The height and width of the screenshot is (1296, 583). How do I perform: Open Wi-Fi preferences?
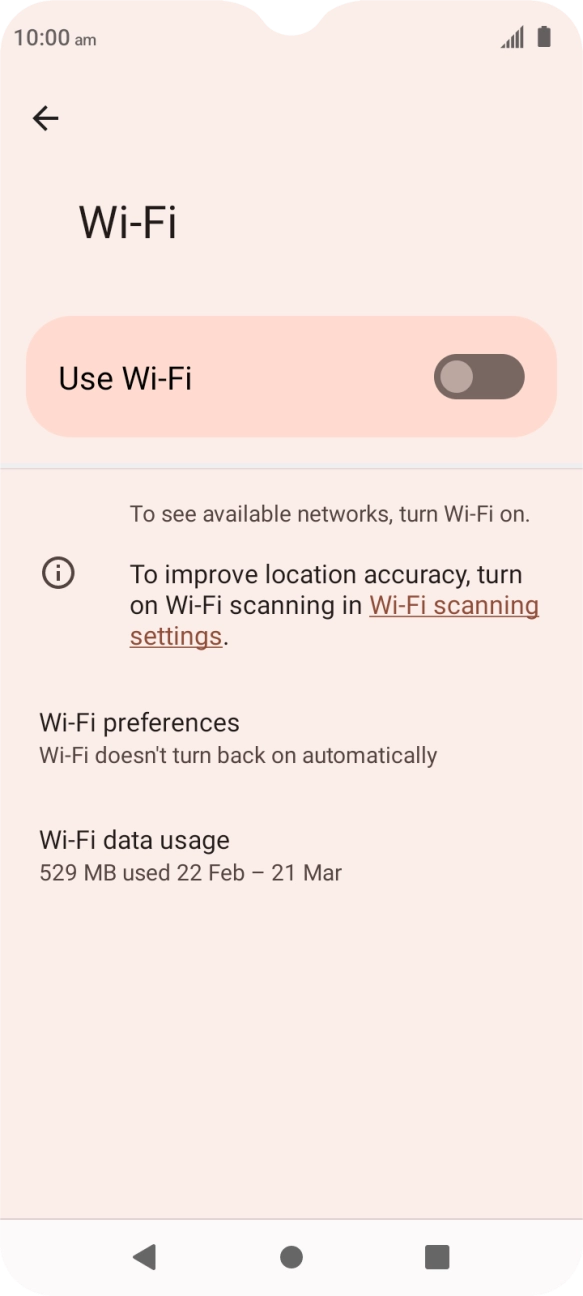[291, 738]
